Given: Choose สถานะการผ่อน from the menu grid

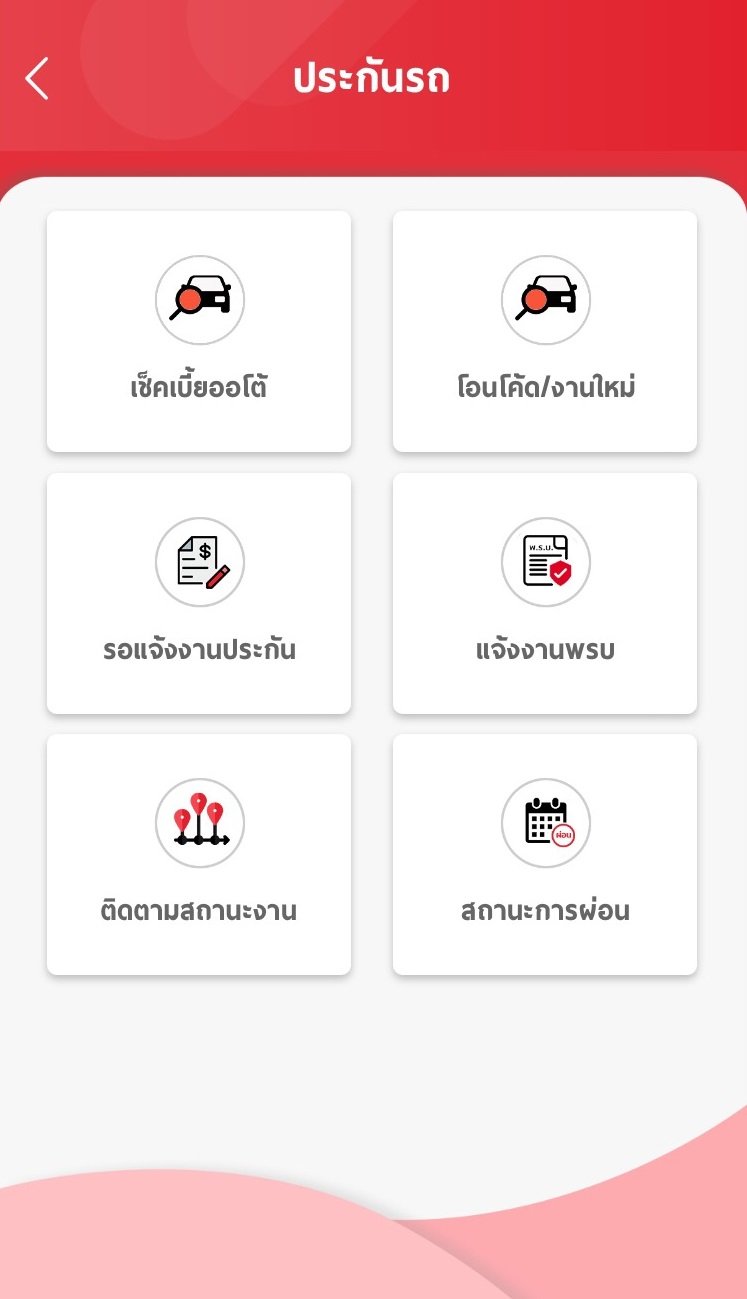Looking at the screenshot, I should tap(545, 852).
